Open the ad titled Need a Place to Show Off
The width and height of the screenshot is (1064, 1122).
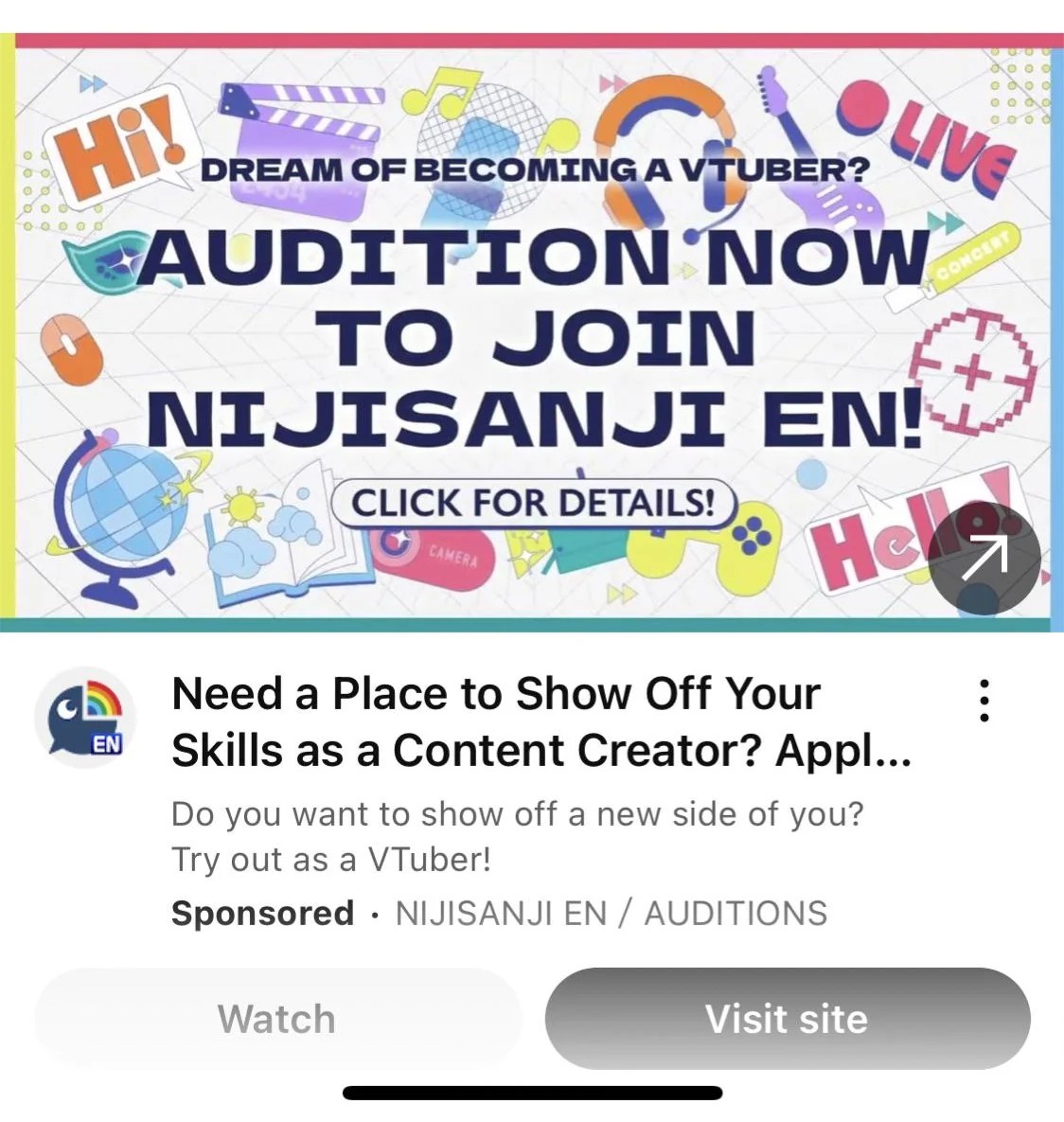(541, 721)
